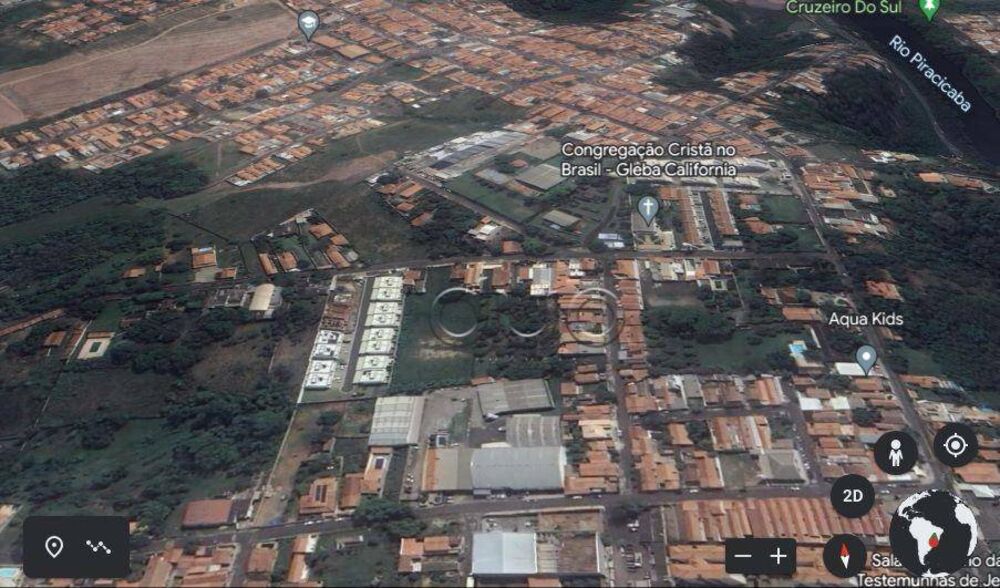Enter Street View with the pegman icon
The height and width of the screenshot is (588, 1000).
click(895, 453)
